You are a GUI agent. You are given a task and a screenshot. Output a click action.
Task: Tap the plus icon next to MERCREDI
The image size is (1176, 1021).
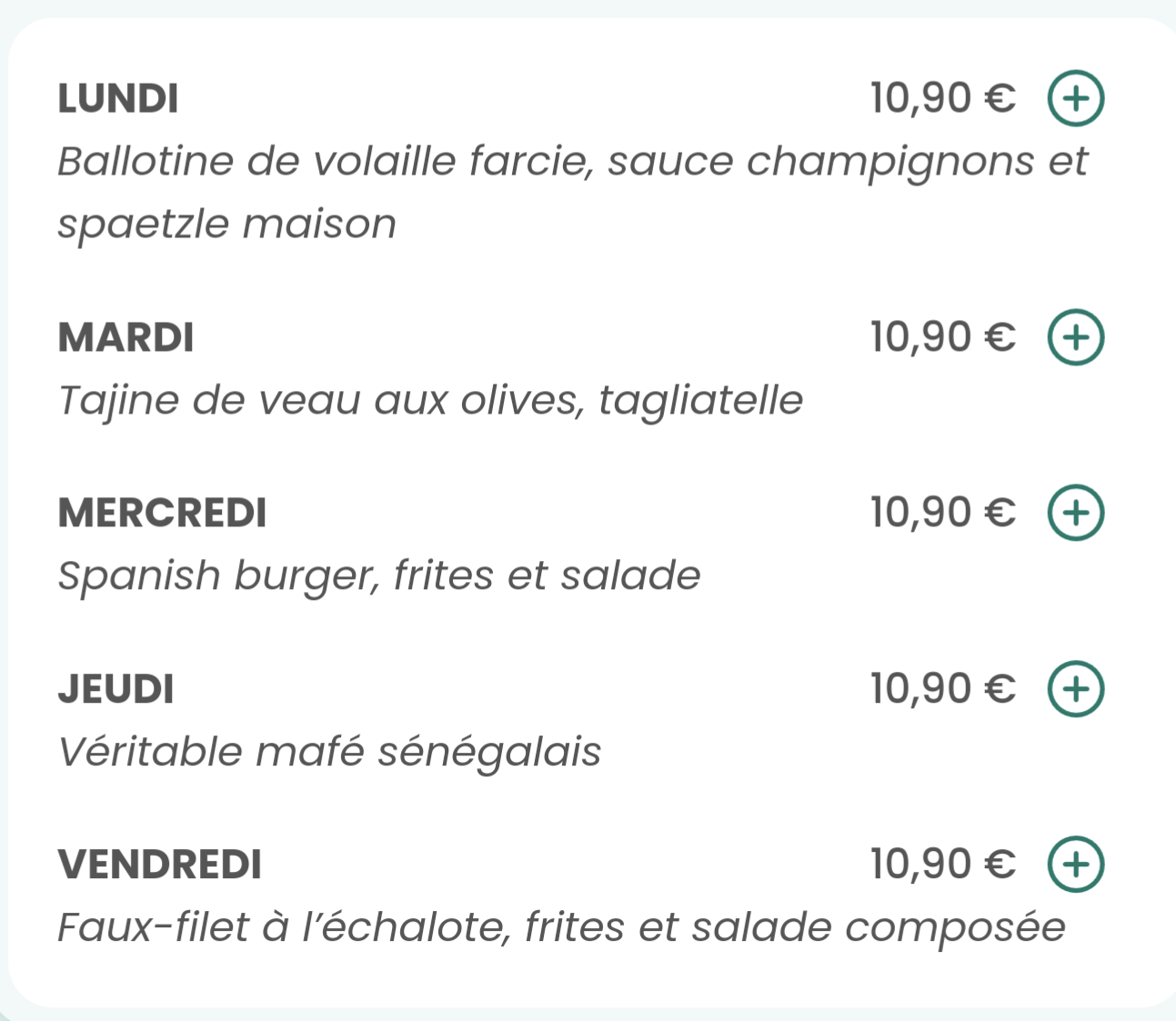point(1076,513)
